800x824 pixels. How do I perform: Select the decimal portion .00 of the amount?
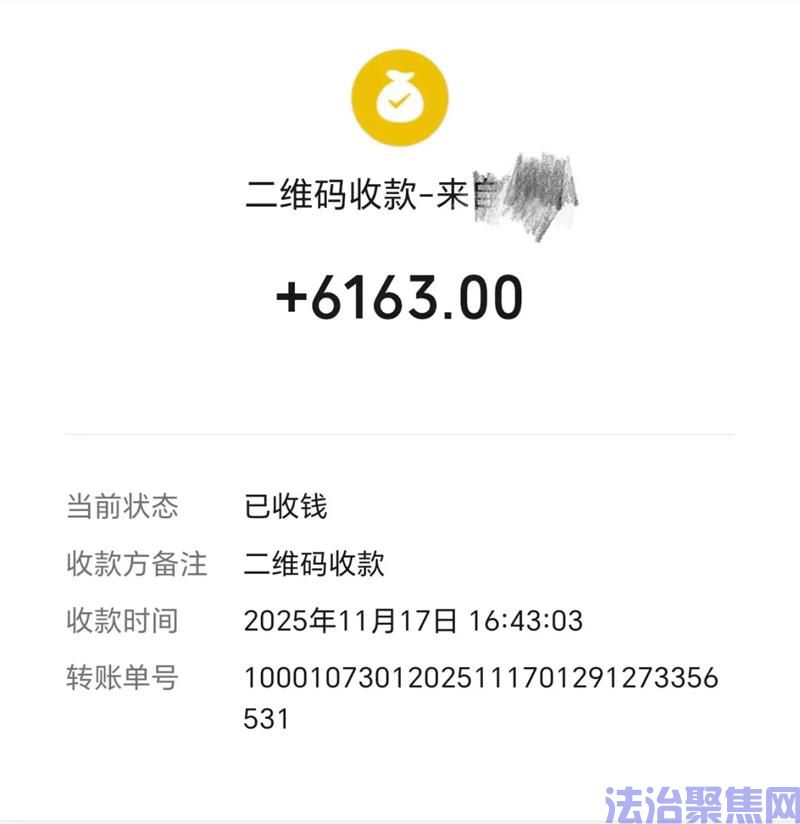(x=485, y=297)
